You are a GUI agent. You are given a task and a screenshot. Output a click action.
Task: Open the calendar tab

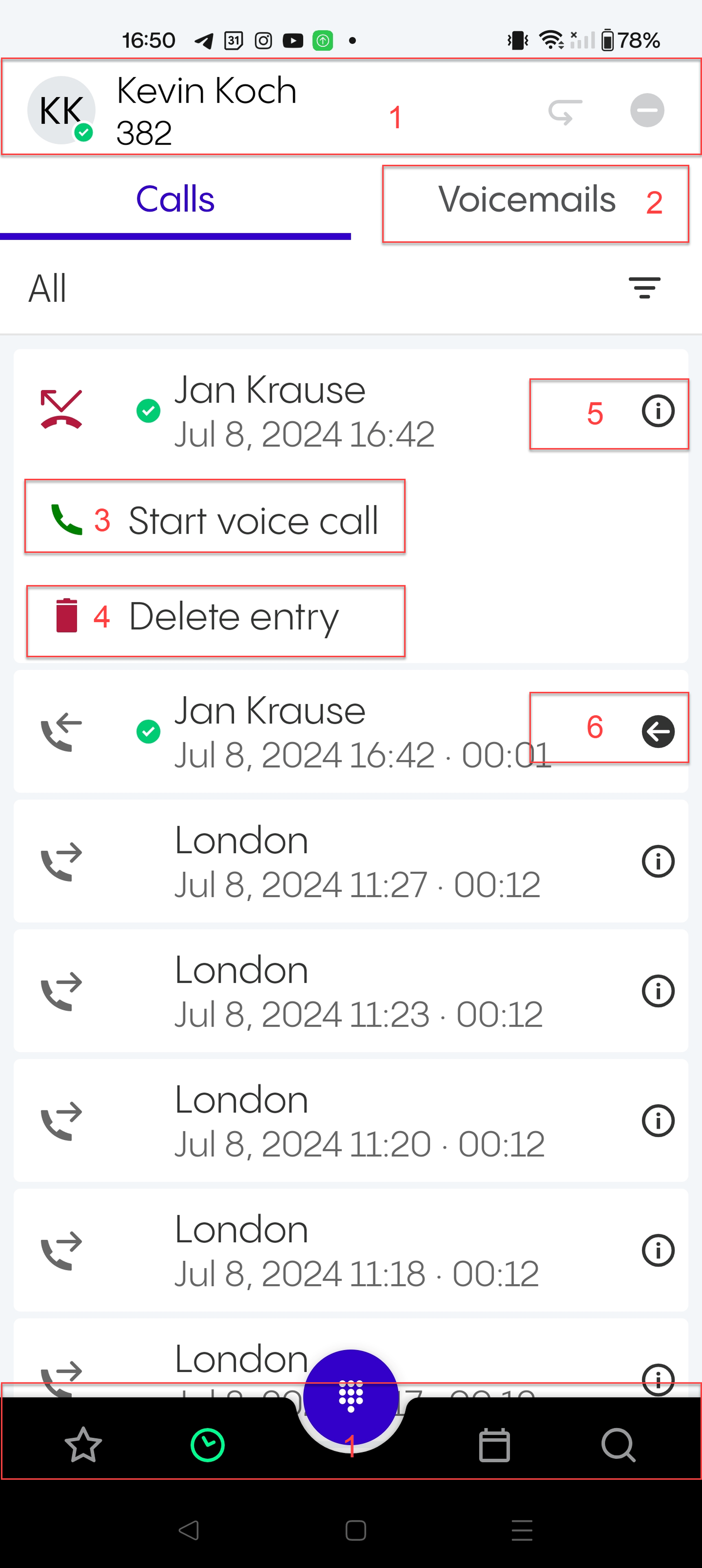[494, 1445]
